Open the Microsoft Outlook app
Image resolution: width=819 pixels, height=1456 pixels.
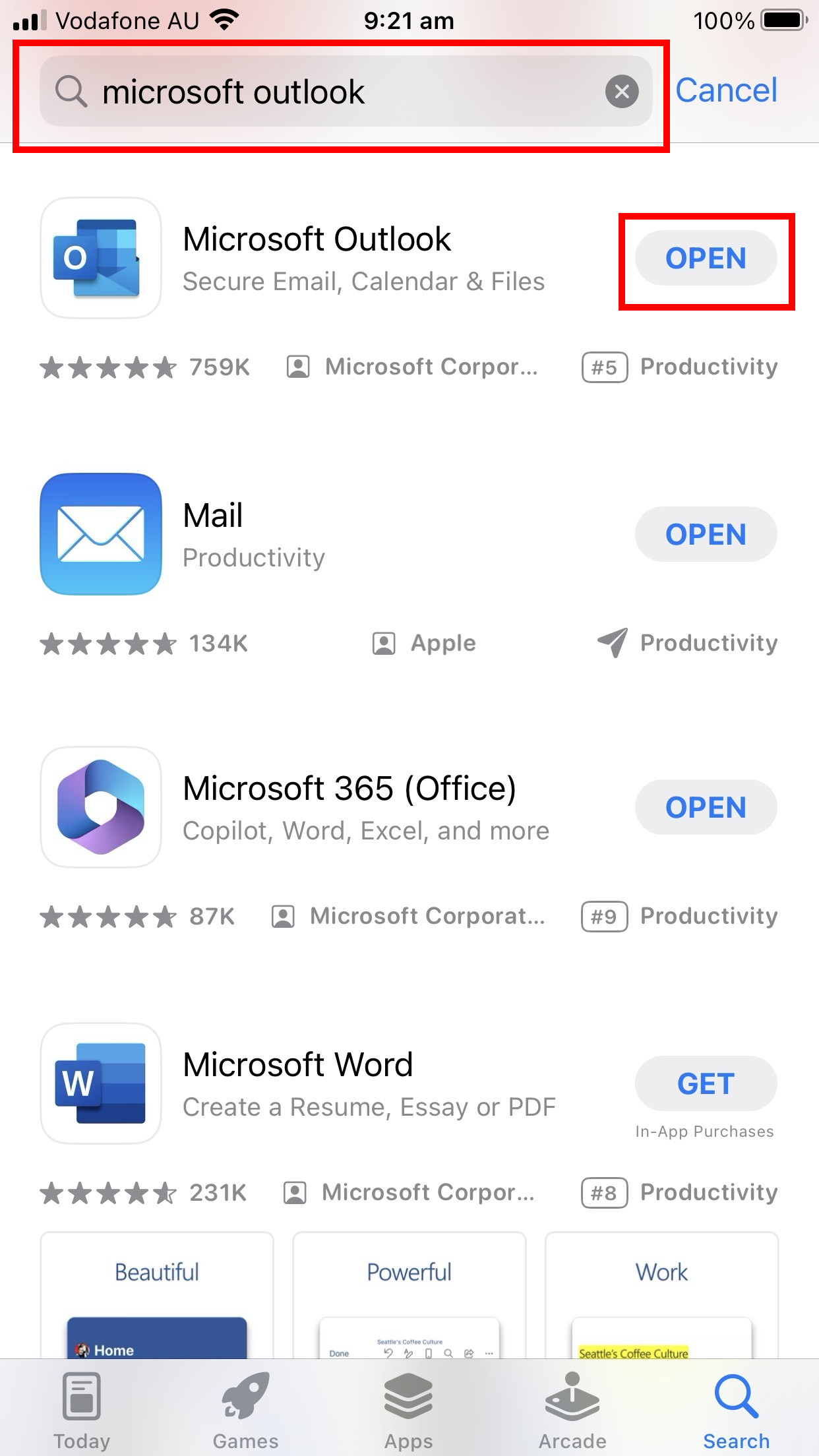(x=706, y=258)
